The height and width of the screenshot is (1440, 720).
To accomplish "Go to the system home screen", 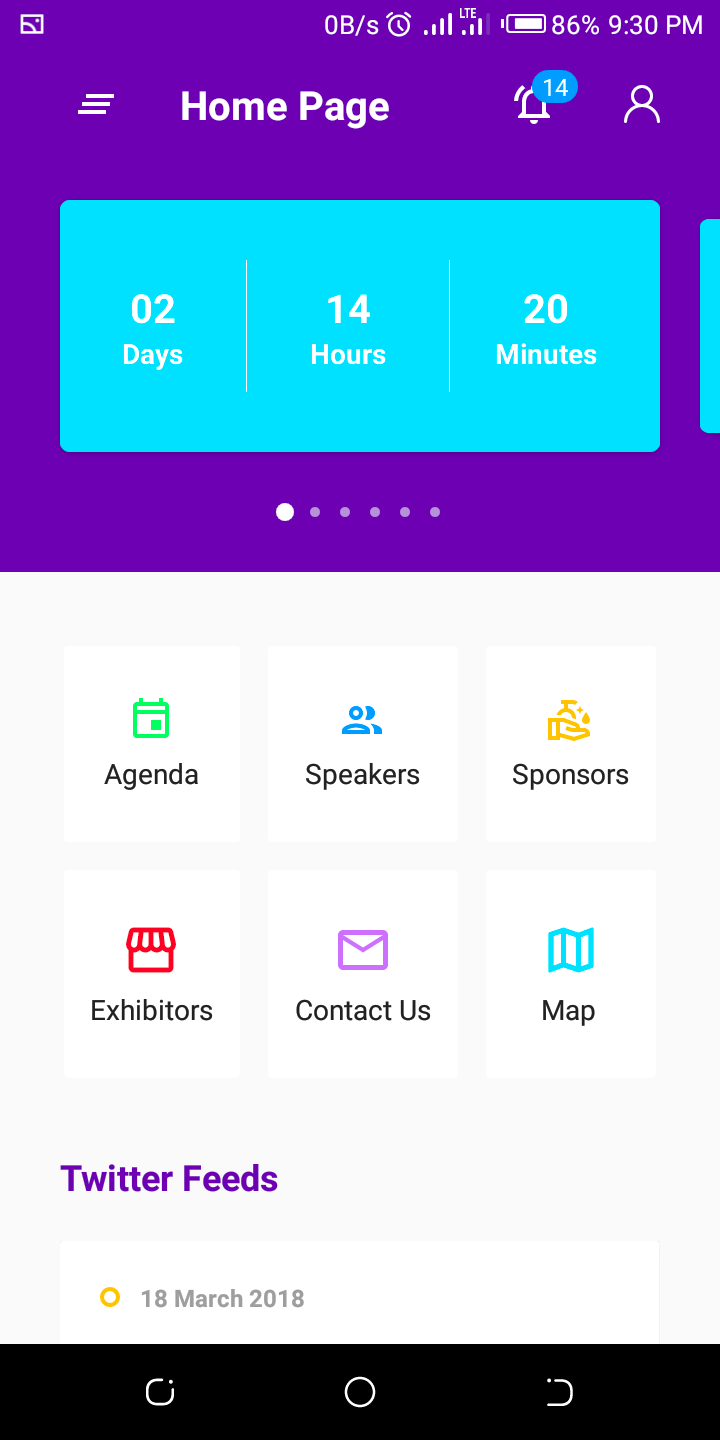I will click(360, 1392).
